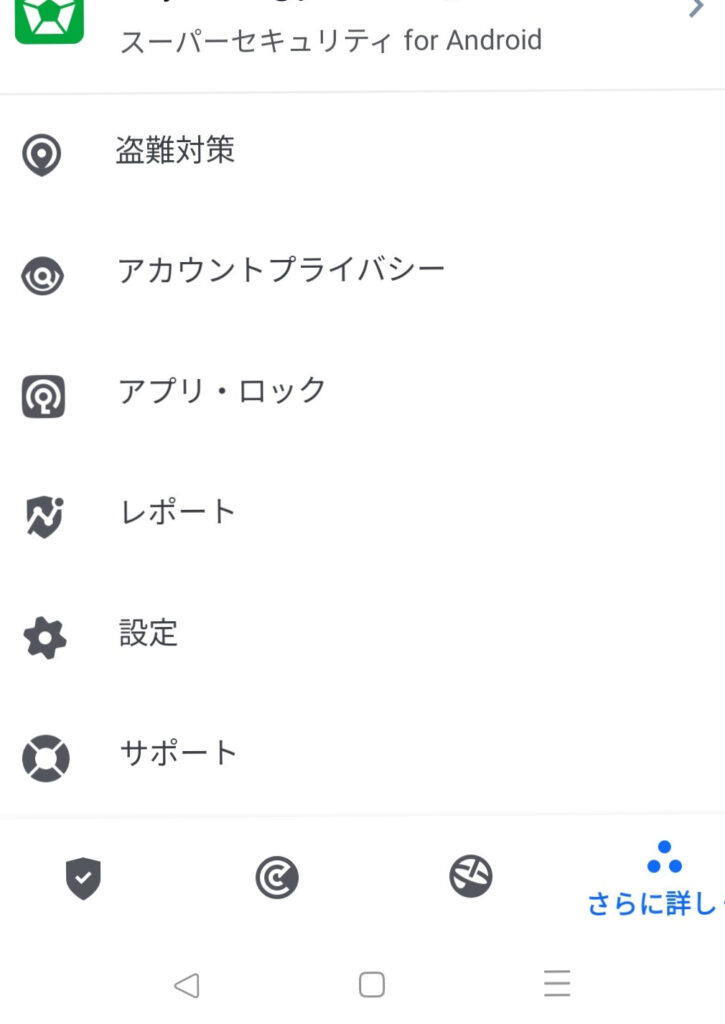The width and height of the screenshot is (725, 1024).
Task: Expand スーパーセキュリティ for Android with the chevron
Action: tap(696, 10)
